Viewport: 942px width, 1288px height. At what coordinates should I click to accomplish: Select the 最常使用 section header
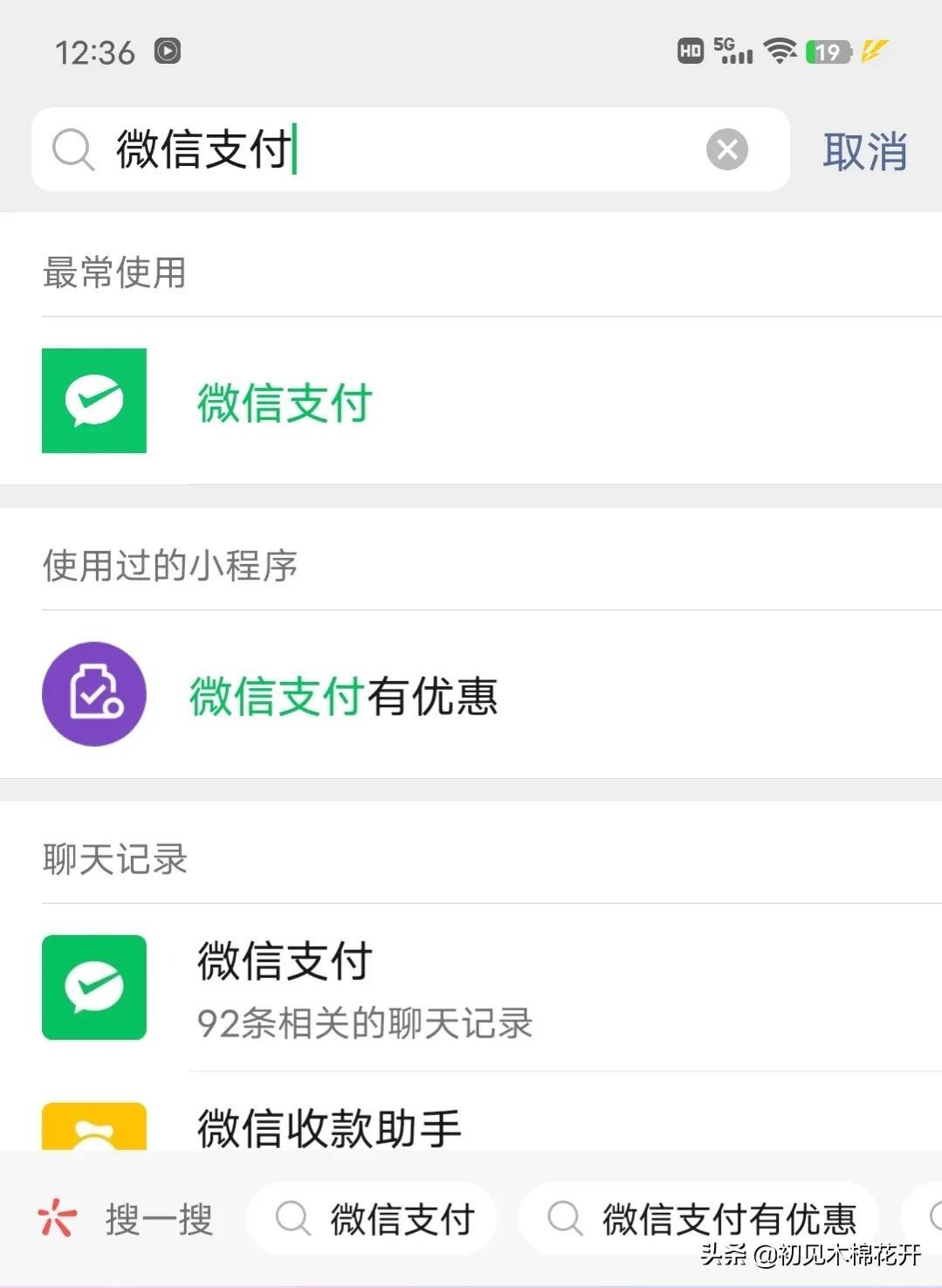[x=114, y=272]
